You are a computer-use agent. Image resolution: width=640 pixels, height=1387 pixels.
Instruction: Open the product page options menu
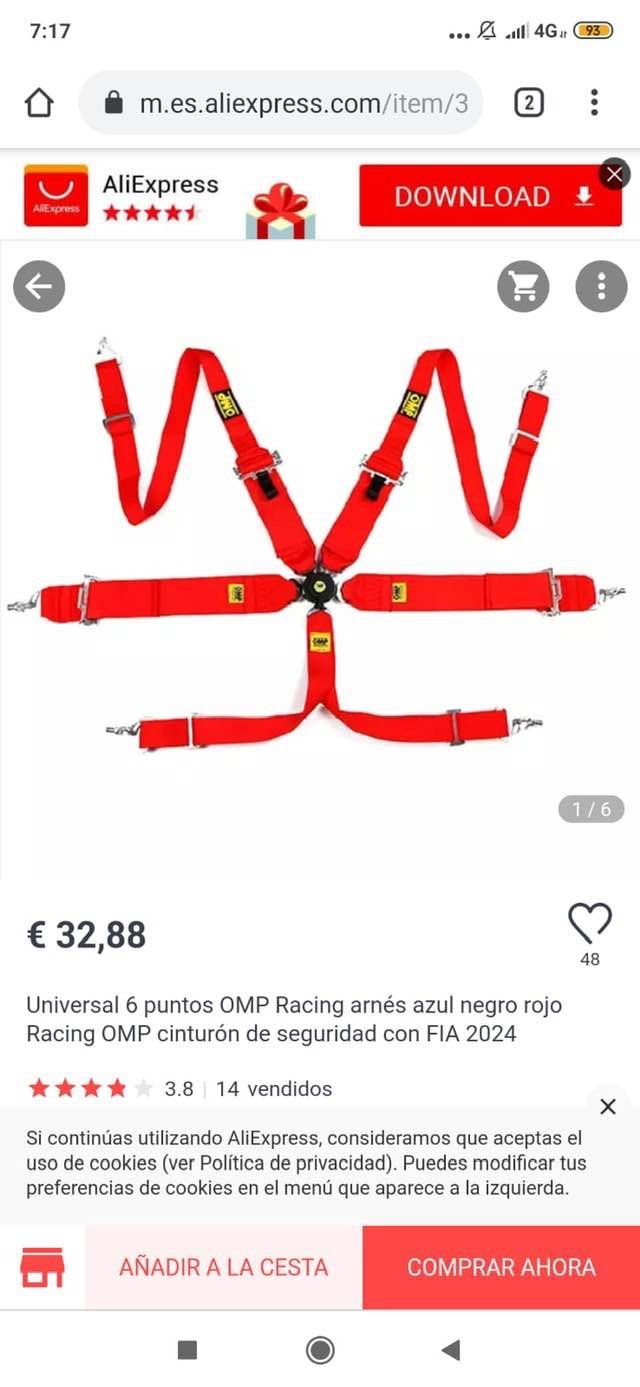(x=601, y=287)
